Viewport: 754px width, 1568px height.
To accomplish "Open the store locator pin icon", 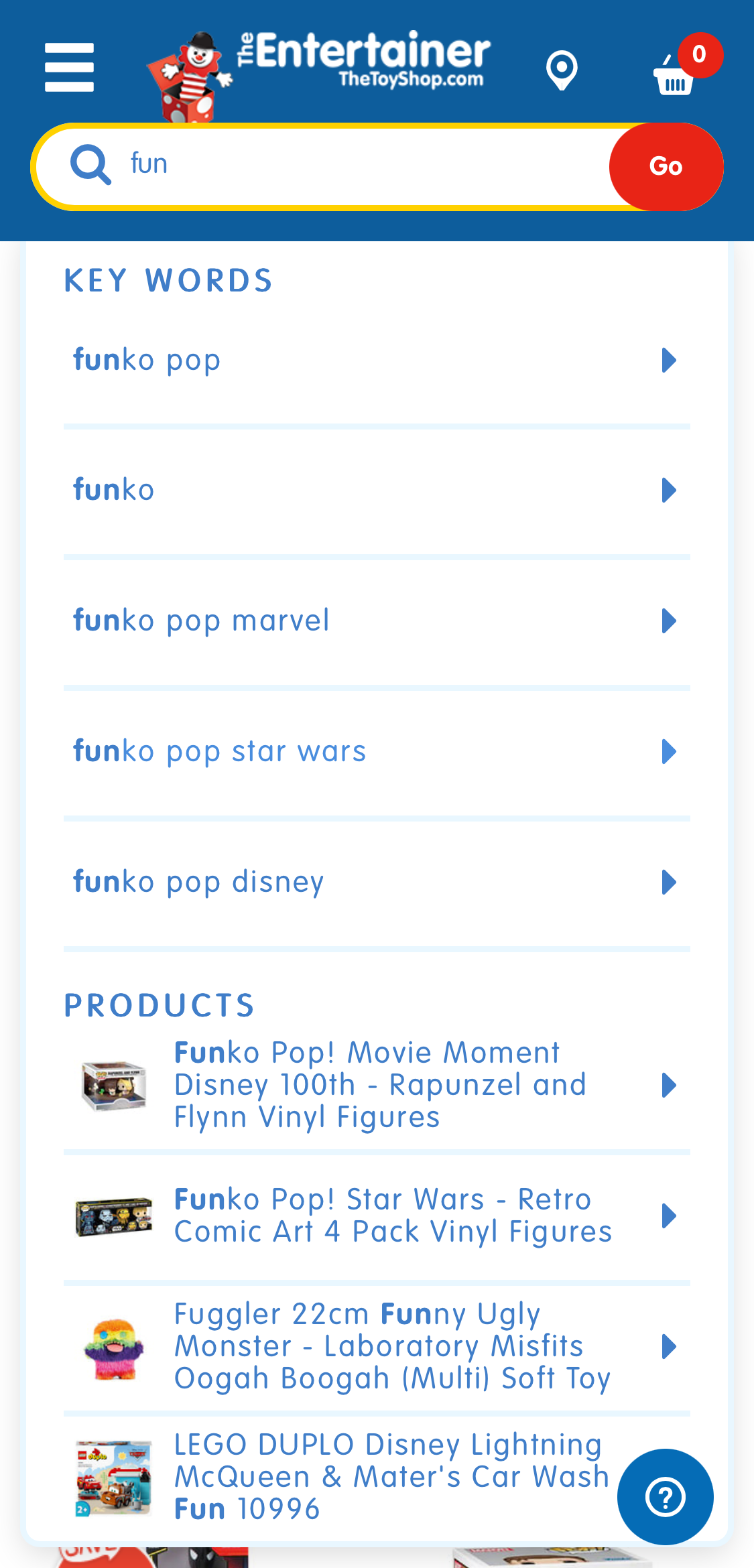I will pos(562,69).
